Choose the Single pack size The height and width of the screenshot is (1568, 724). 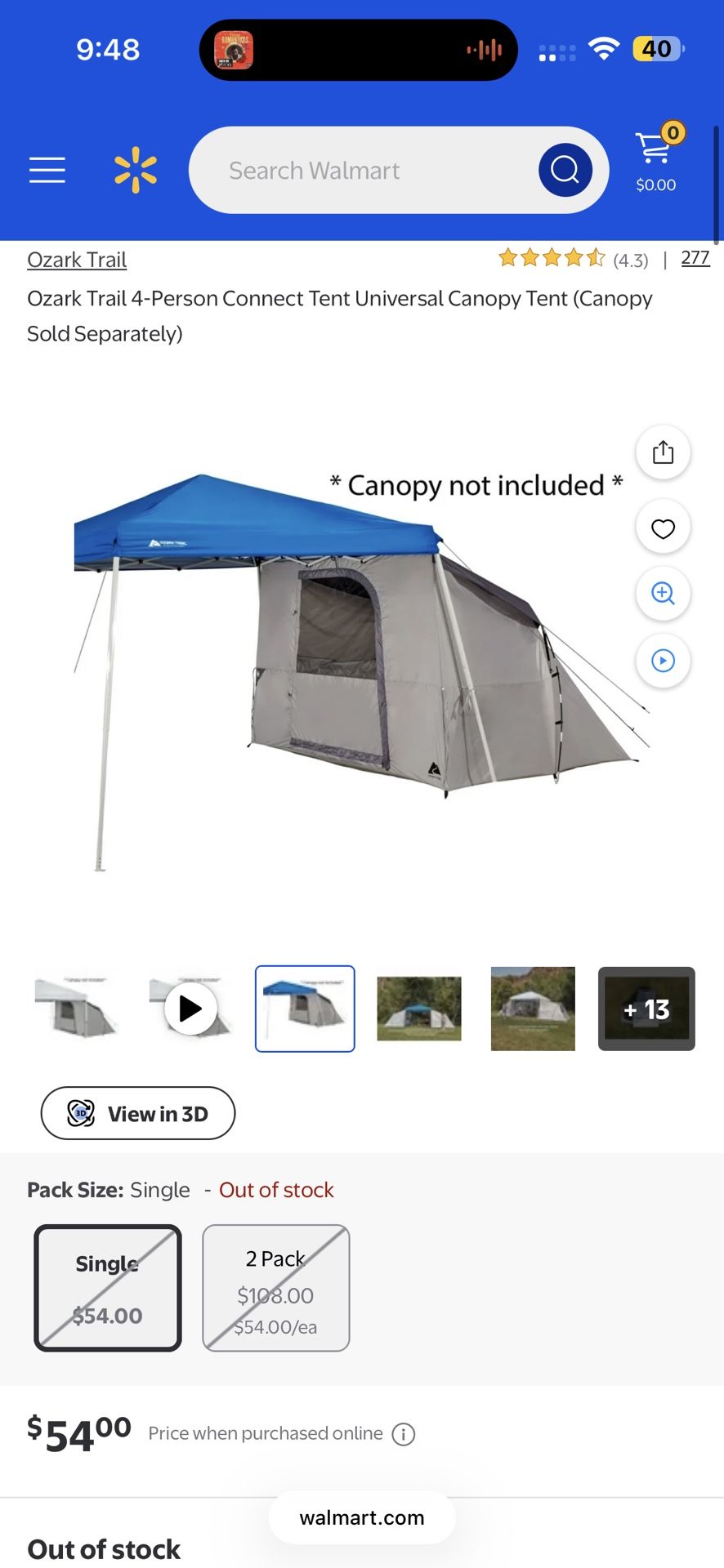pos(108,1288)
